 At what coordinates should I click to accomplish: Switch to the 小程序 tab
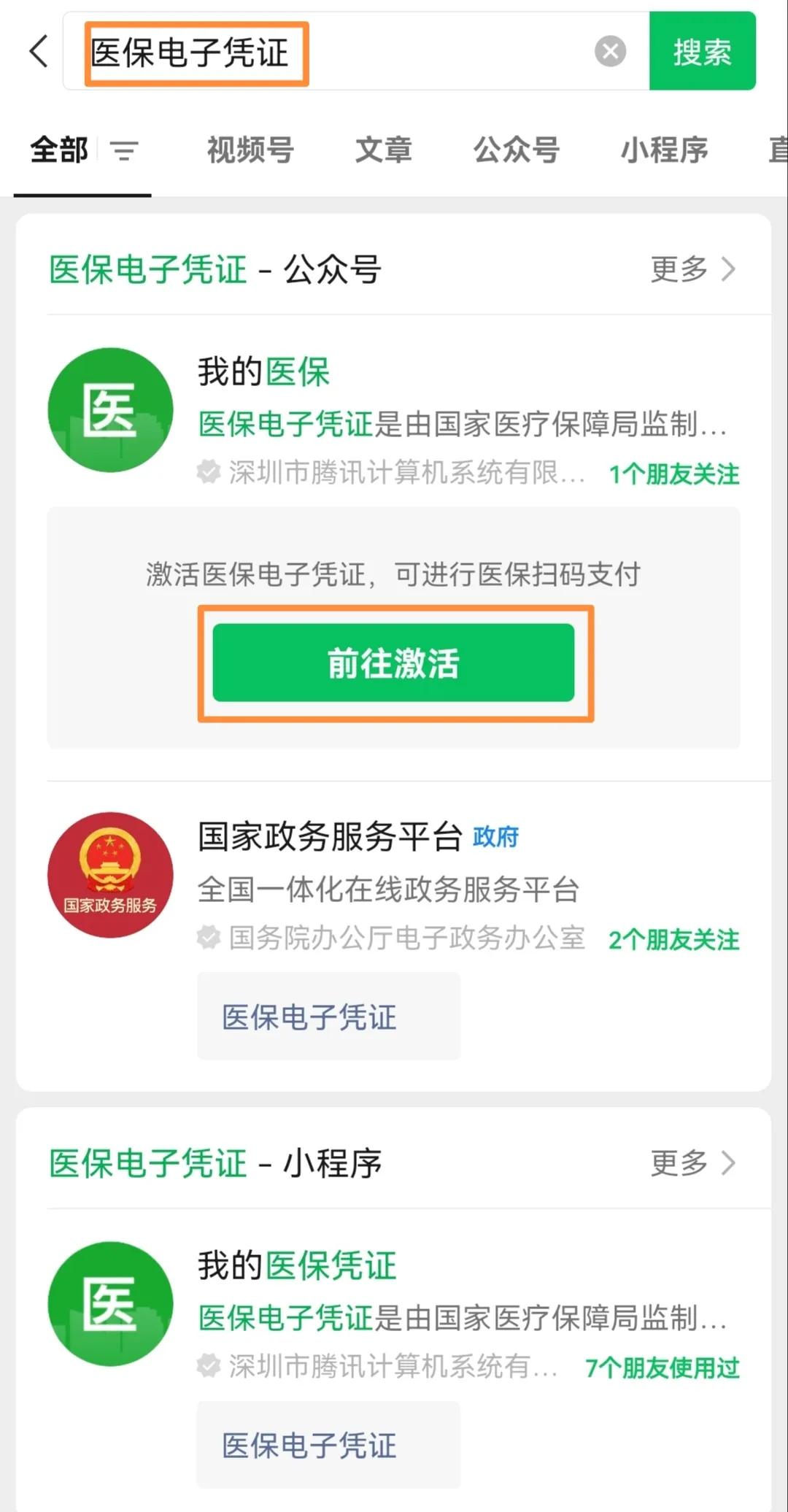coord(664,150)
